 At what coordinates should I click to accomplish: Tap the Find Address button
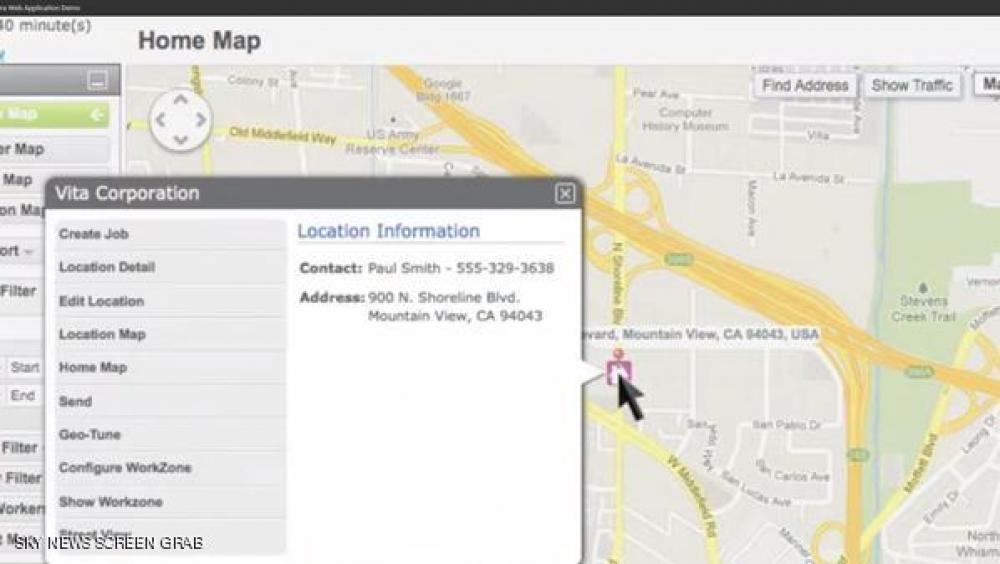[x=805, y=86]
